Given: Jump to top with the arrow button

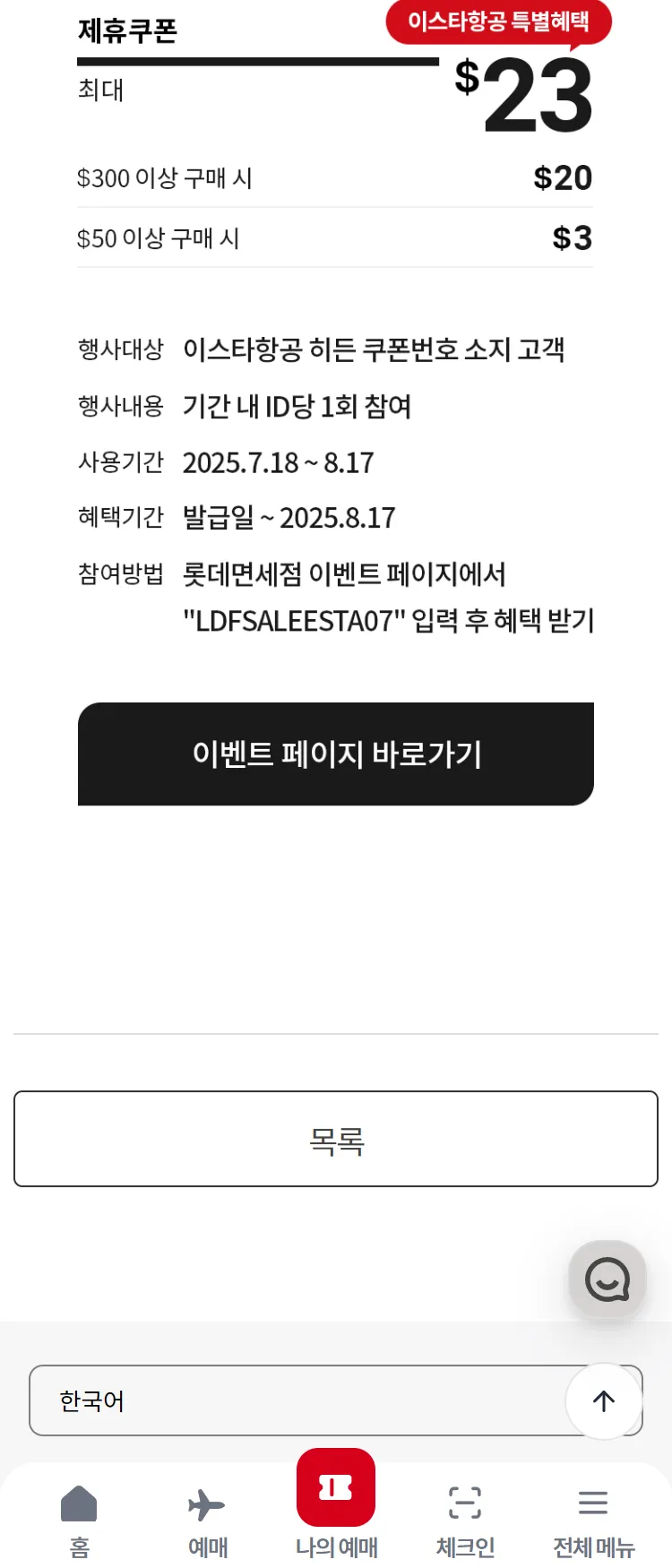Looking at the screenshot, I should pos(604,1400).
